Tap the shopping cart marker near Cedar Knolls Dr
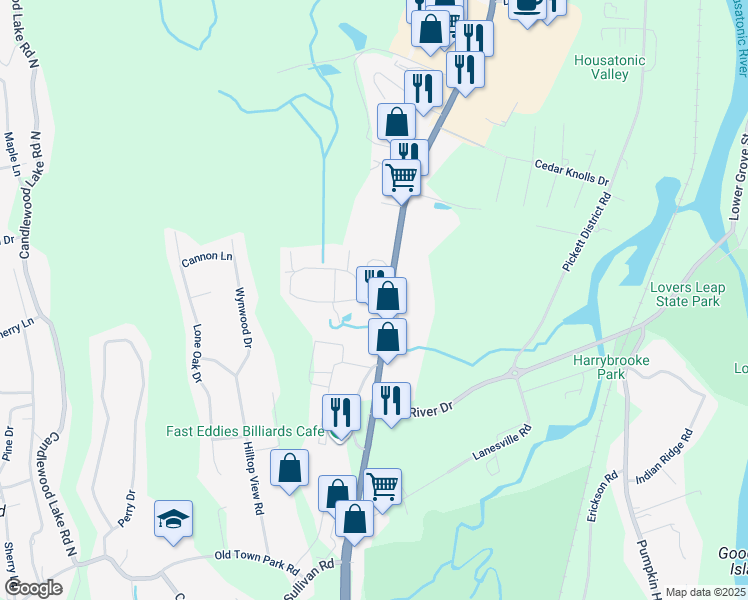Viewport: 748px width, 600px height. (402, 181)
